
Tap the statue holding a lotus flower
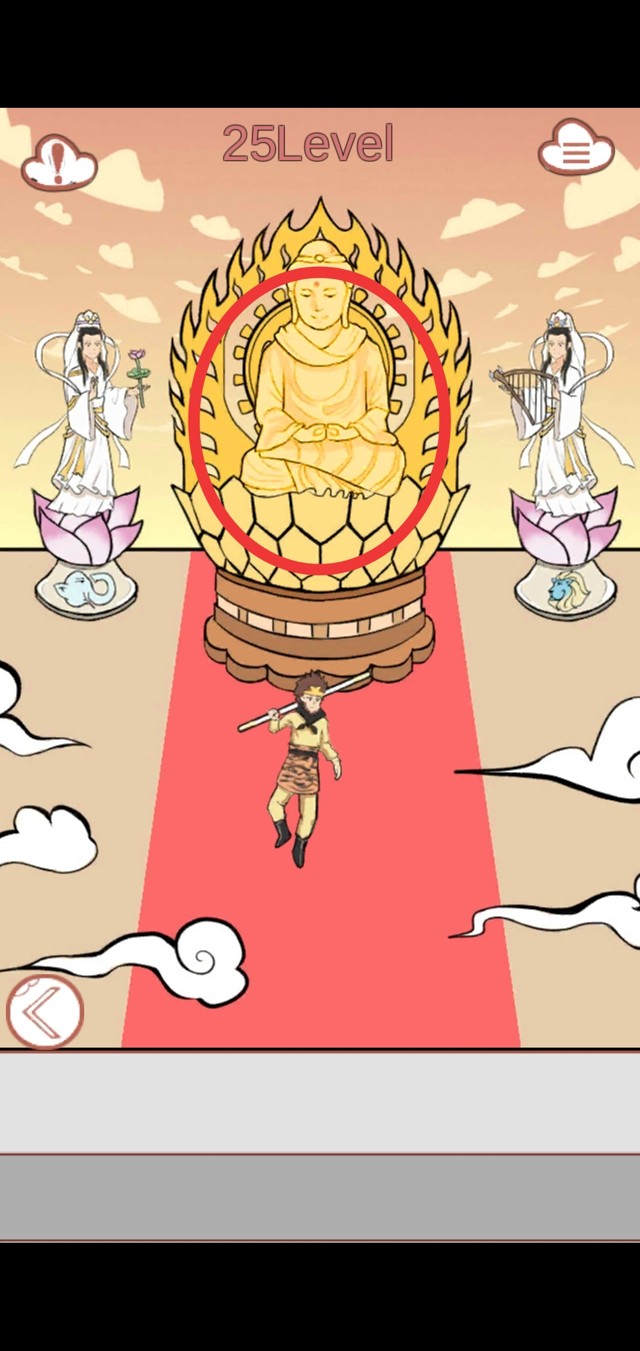pyautogui.click(x=87, y=420)
